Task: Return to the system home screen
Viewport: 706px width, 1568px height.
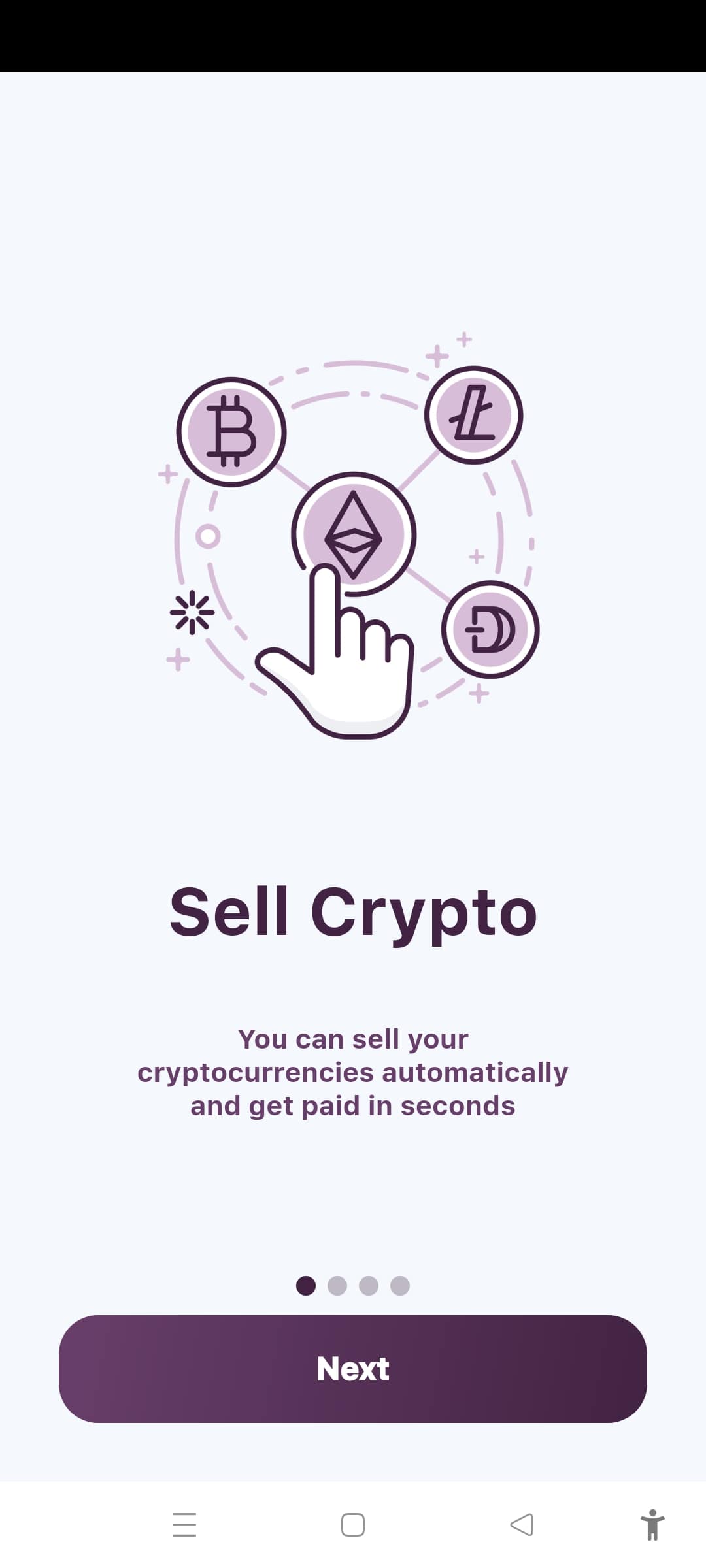Action: 353,1525
